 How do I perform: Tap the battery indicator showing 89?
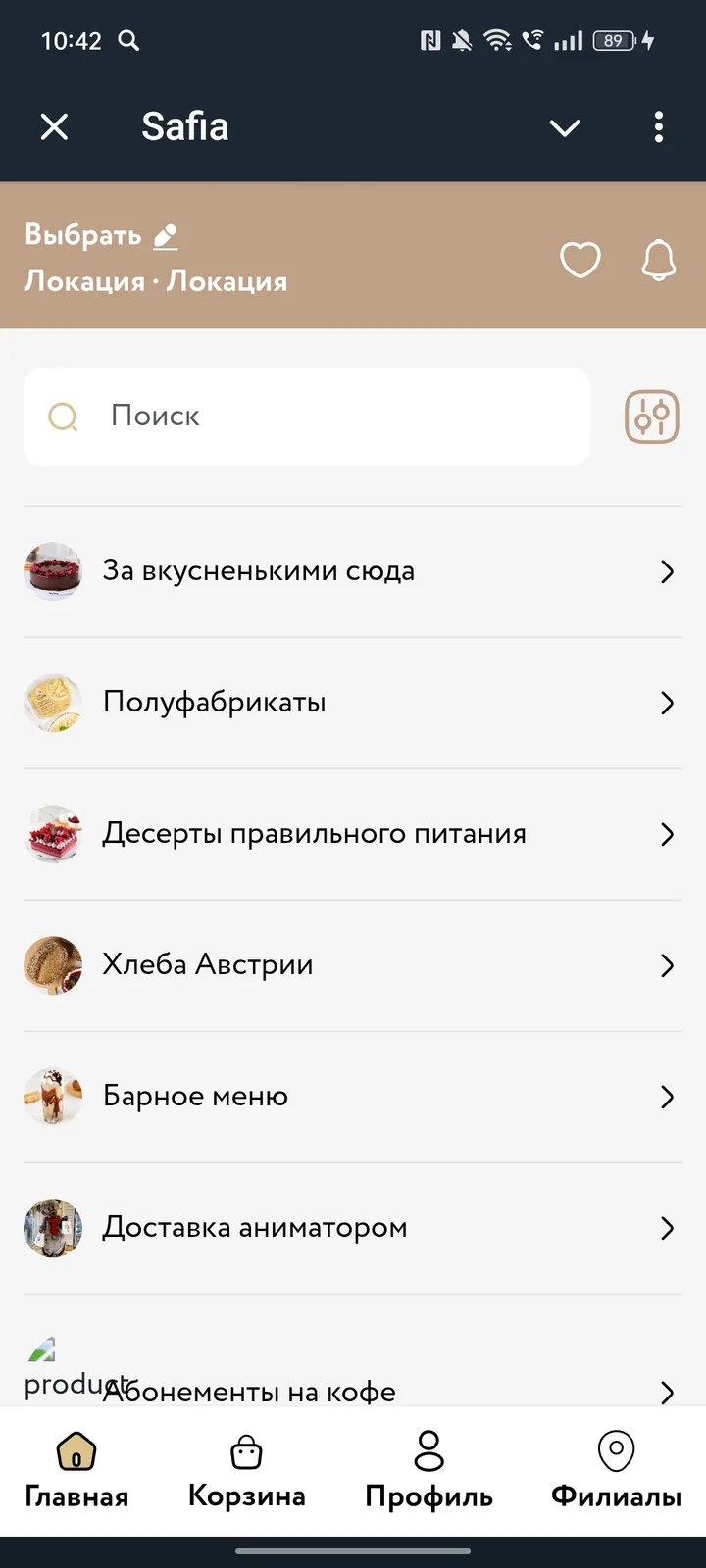tap(611, 40)
